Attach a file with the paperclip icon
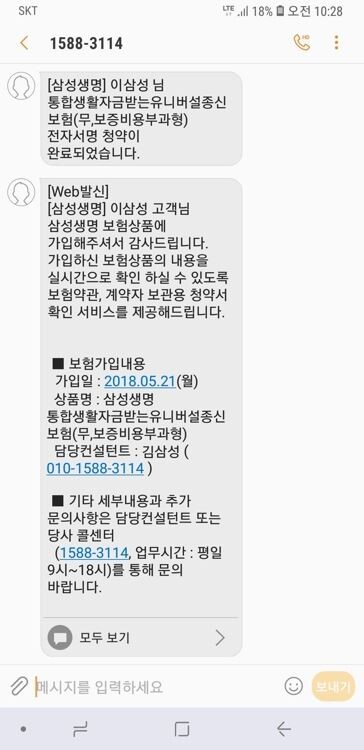Image resolution: width=364 pixels, height=750 pixels. coord(19,687)
